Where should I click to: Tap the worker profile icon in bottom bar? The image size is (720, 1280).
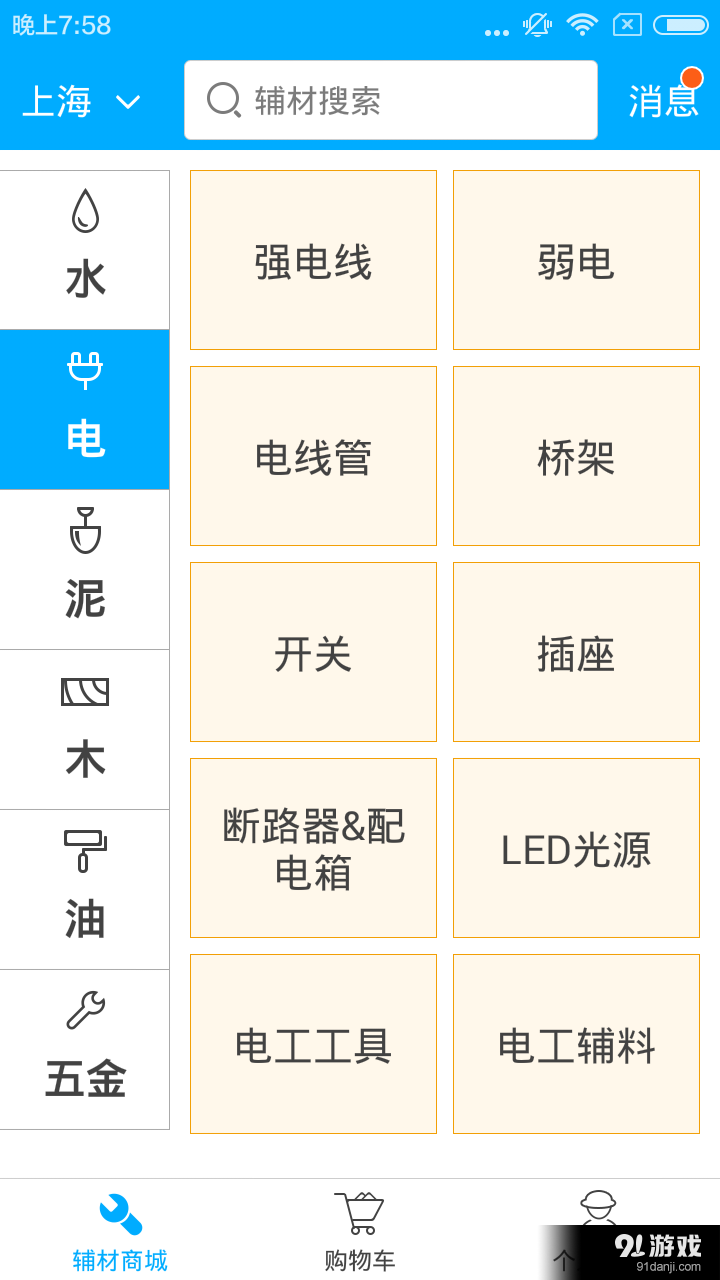click(x=598, y=1205)
